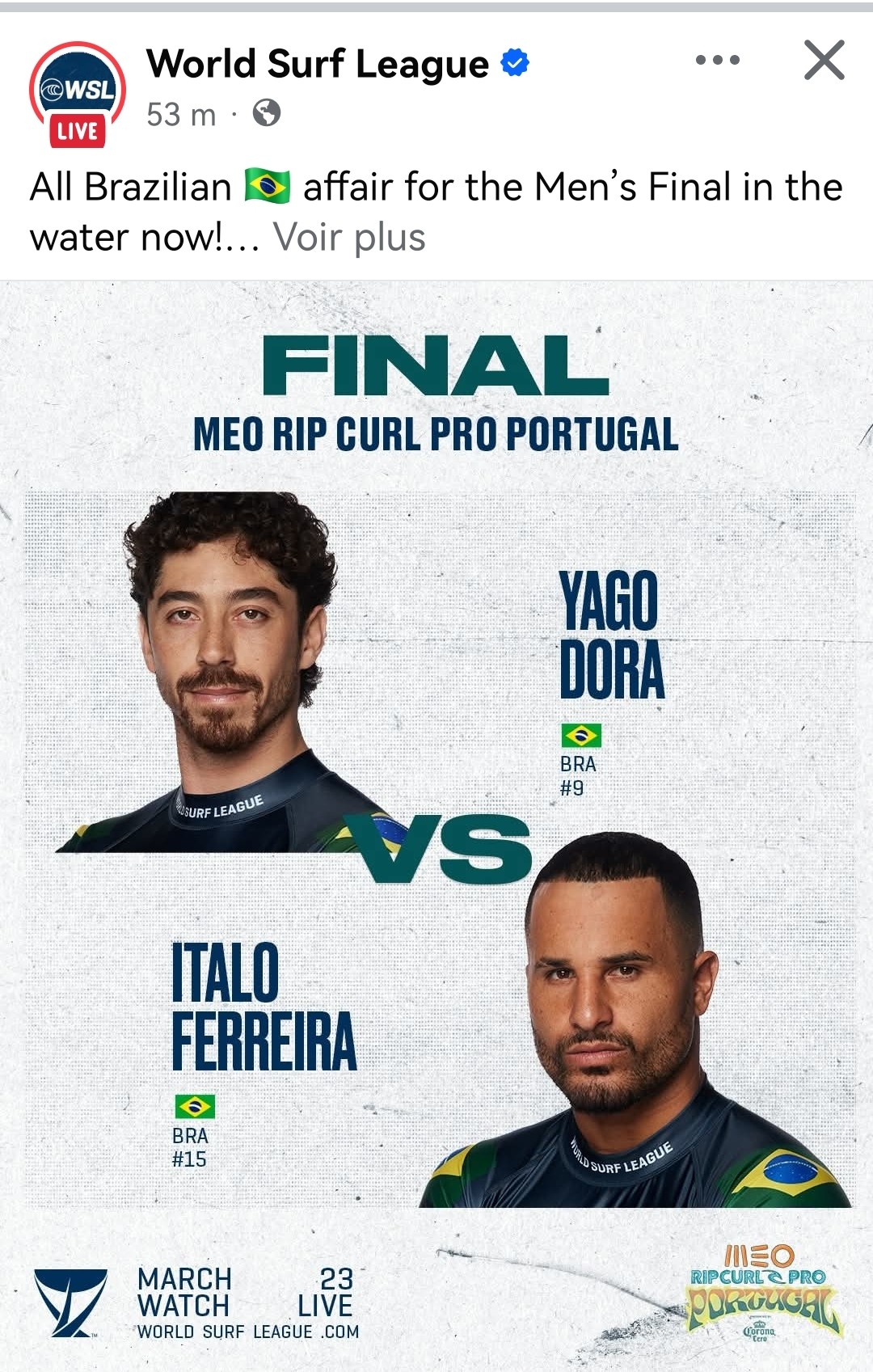Open World Surf League profile picture
The height and width of the screenshot is (1372, 873).
pos(78,93)
